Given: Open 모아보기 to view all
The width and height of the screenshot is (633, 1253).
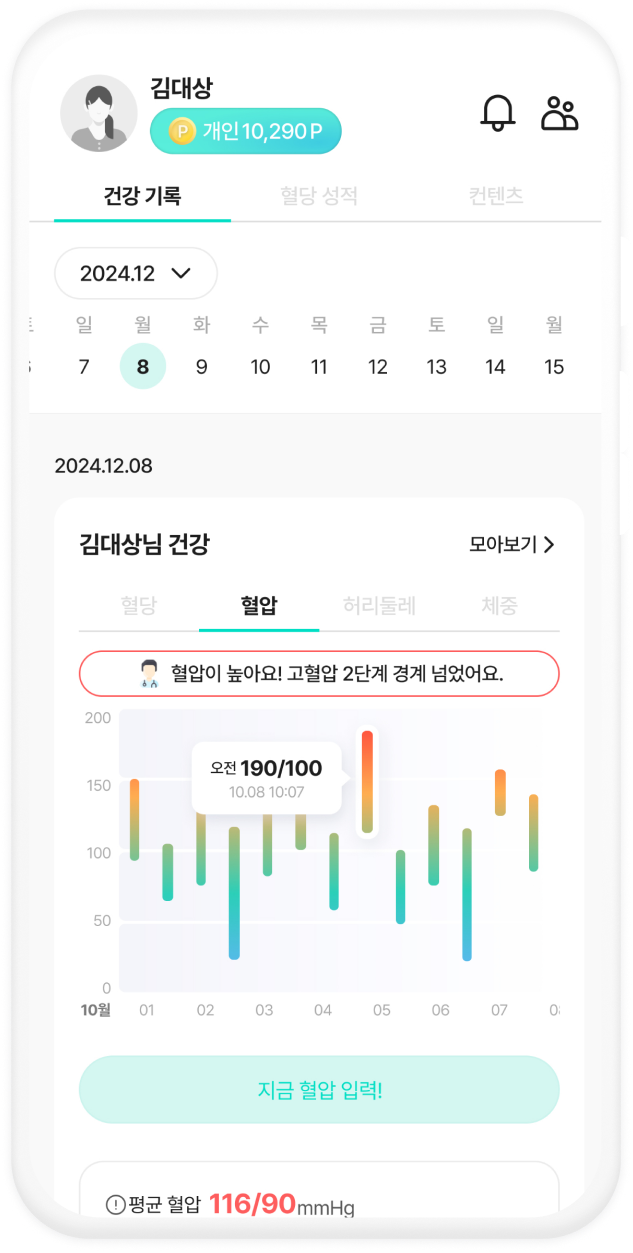Looking at the screenshot, I should click(x=511, y=545).
